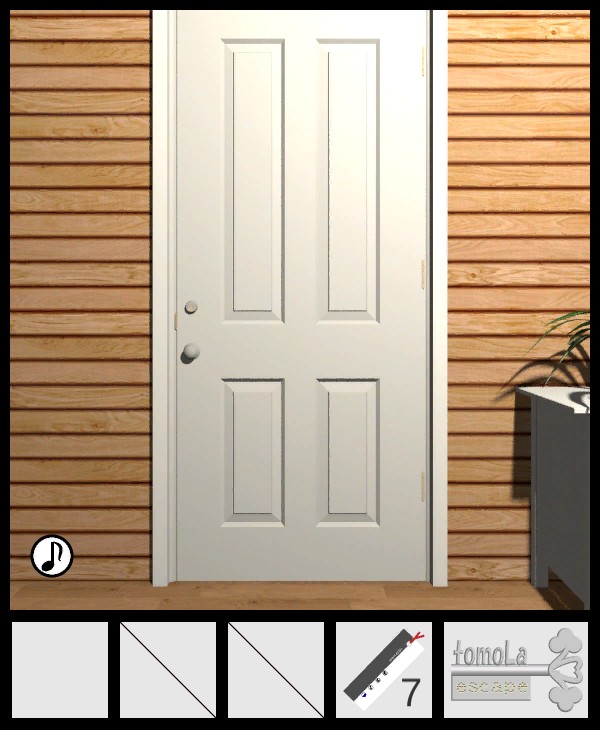Open the tomoLa escape key logo
Screen dimensions: 600x730
pos(516,670)
